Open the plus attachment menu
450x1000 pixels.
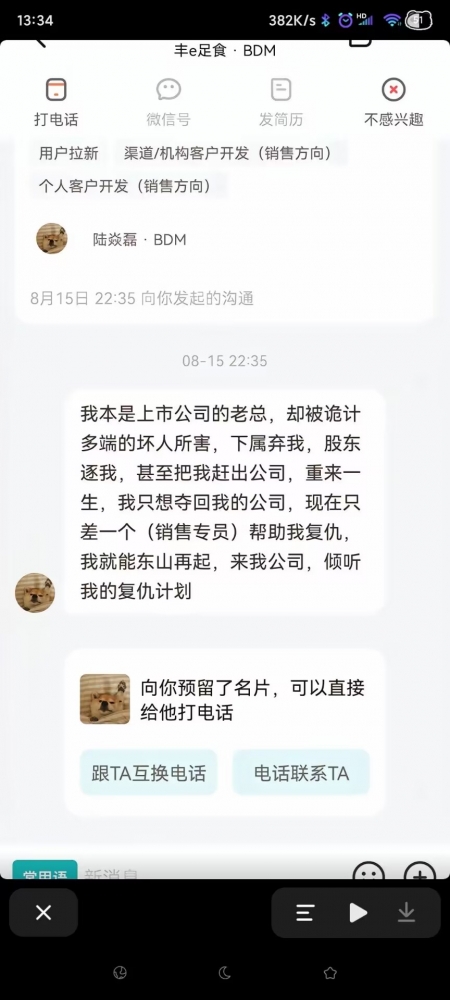pos(419,871)
